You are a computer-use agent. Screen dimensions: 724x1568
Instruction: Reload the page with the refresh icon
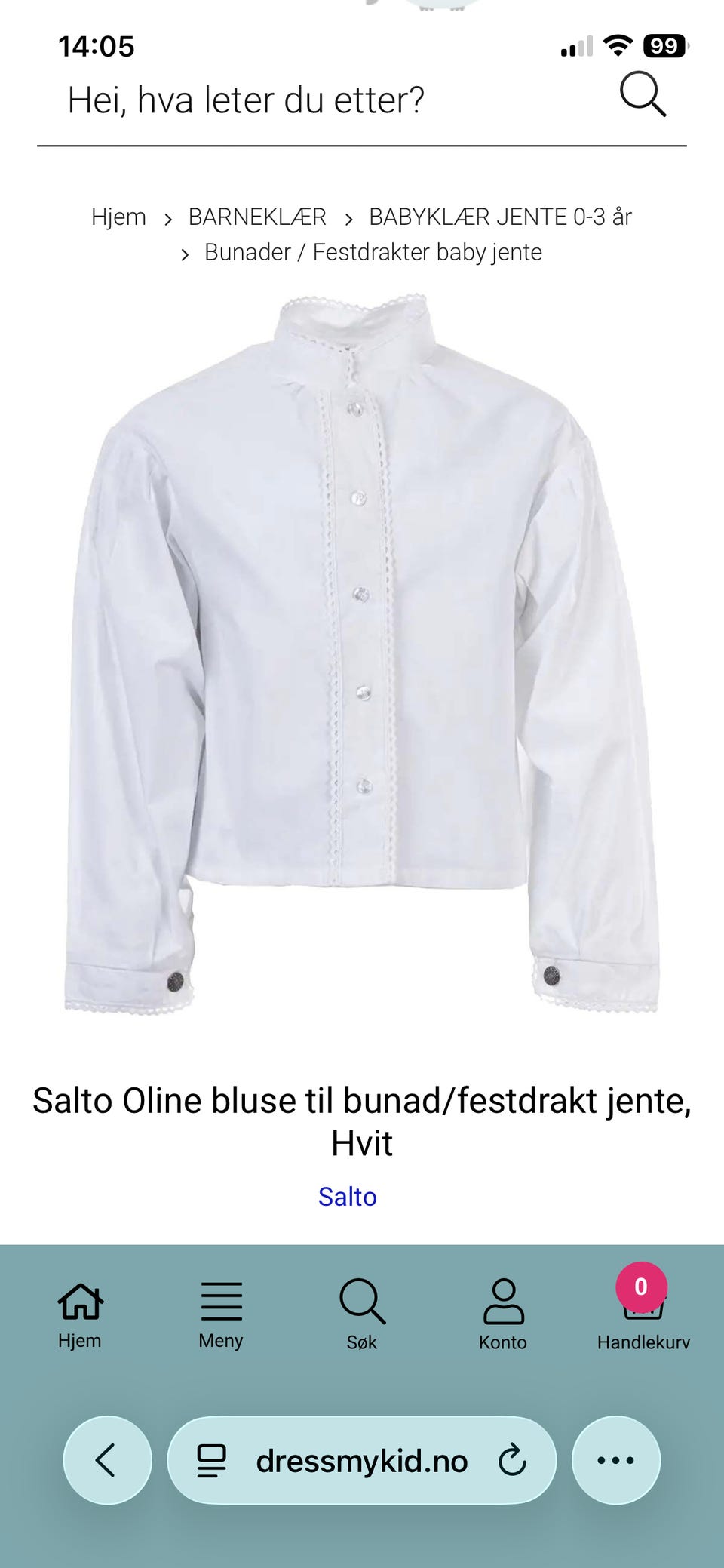tap(511, 1459)
